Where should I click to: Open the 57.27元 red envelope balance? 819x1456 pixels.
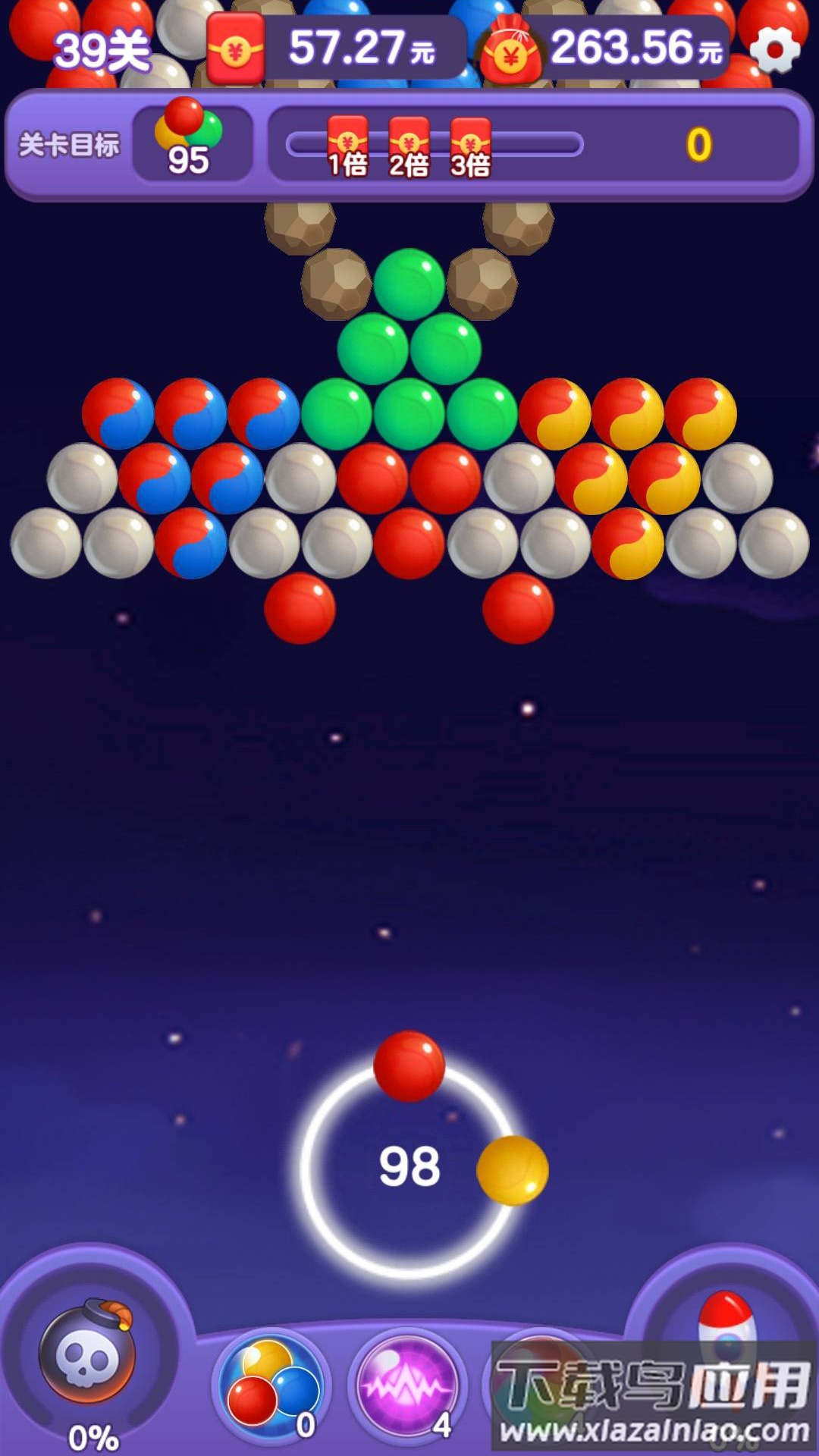pyautogui.click(x=334, y=49)
